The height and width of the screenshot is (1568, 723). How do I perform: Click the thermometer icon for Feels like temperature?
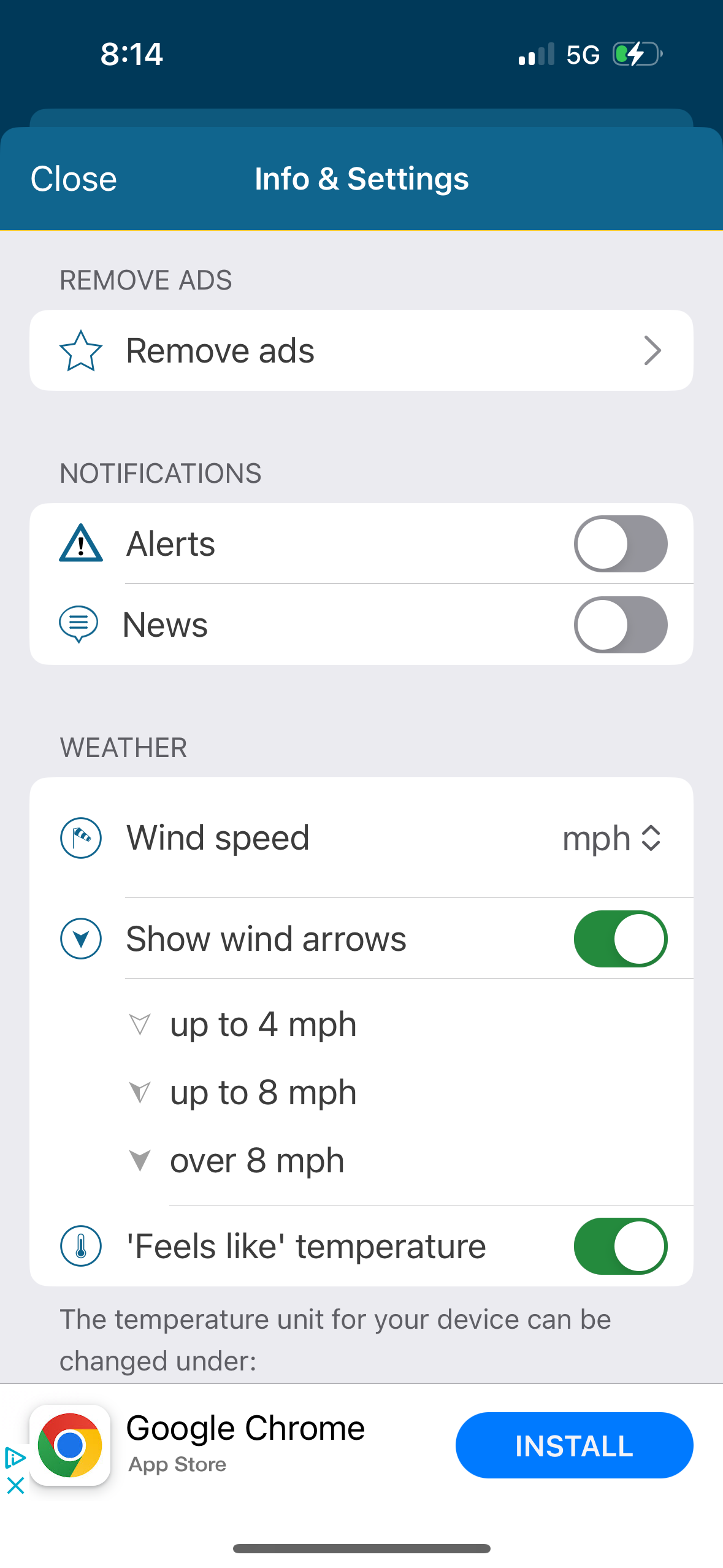(x=80, y=1245)
